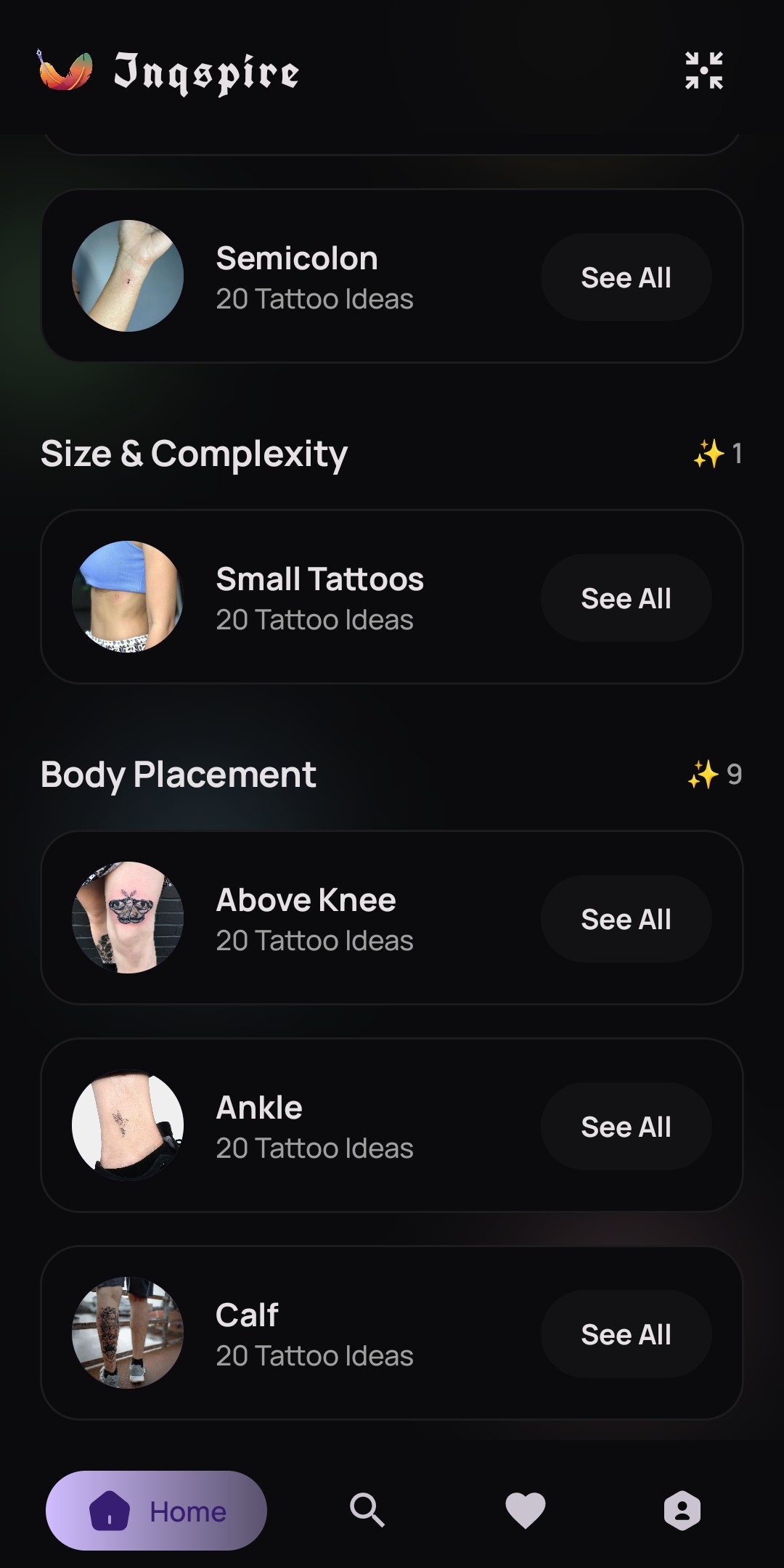The width and height of the screenshot is (784, 1568).
Task: Open your profile via the person icon
Action: pos(682,1511)
